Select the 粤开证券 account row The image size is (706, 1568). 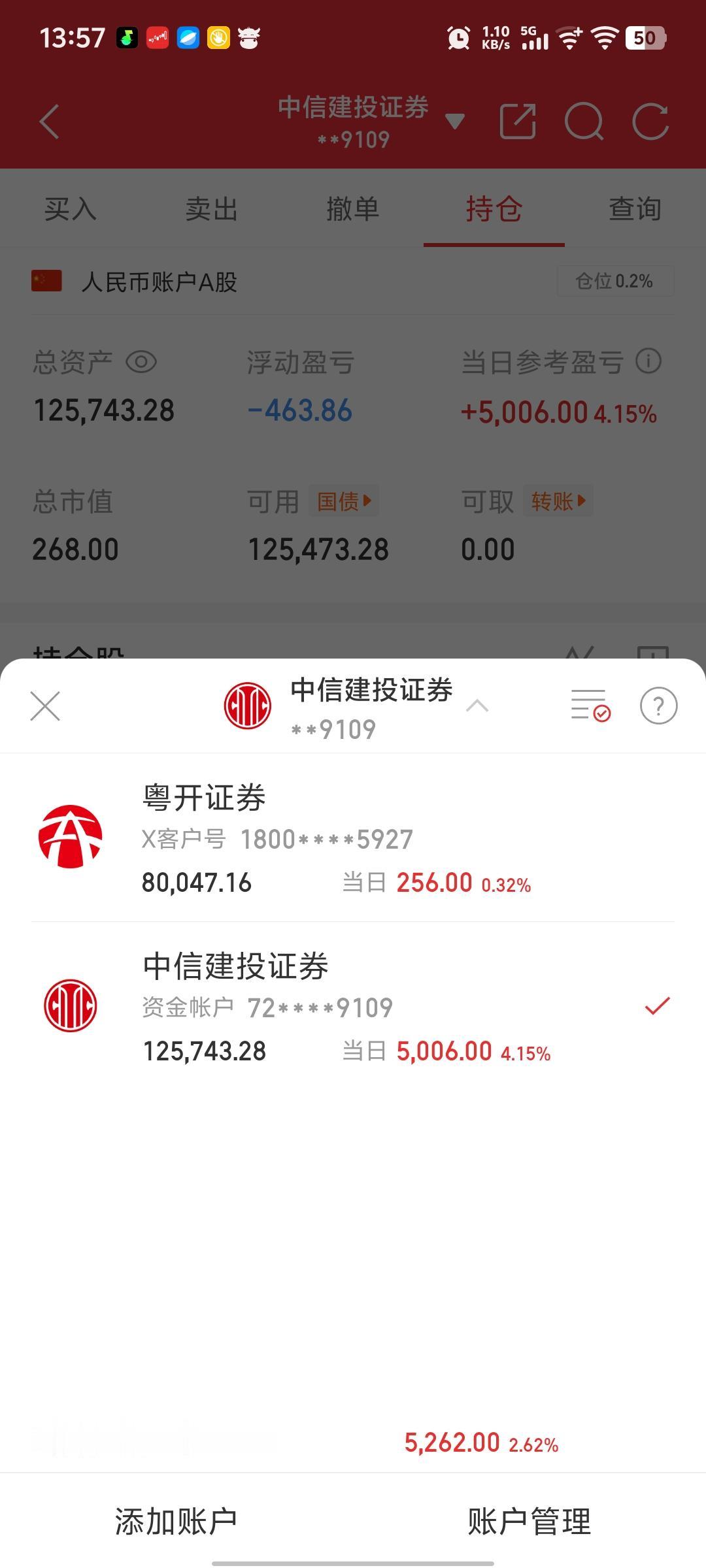tap(353, 840)
